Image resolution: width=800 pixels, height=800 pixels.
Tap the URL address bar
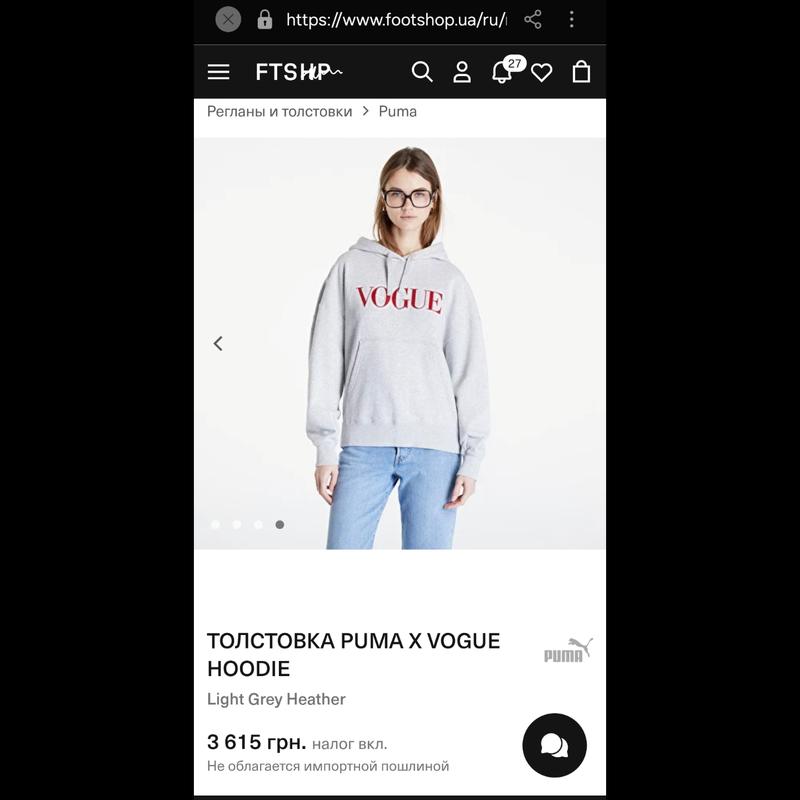395,19
